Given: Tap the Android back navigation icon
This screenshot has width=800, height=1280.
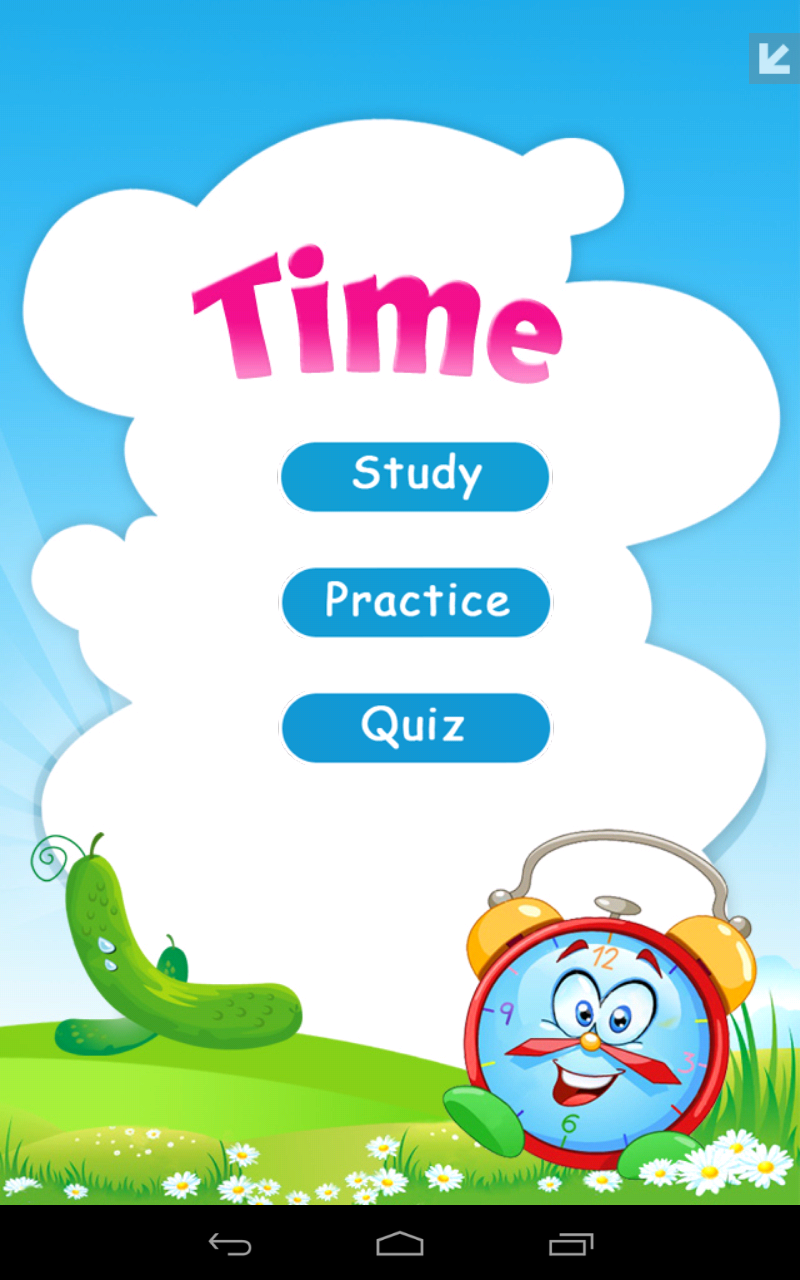Looking at the screenshot, I should tap(229, 1244).
